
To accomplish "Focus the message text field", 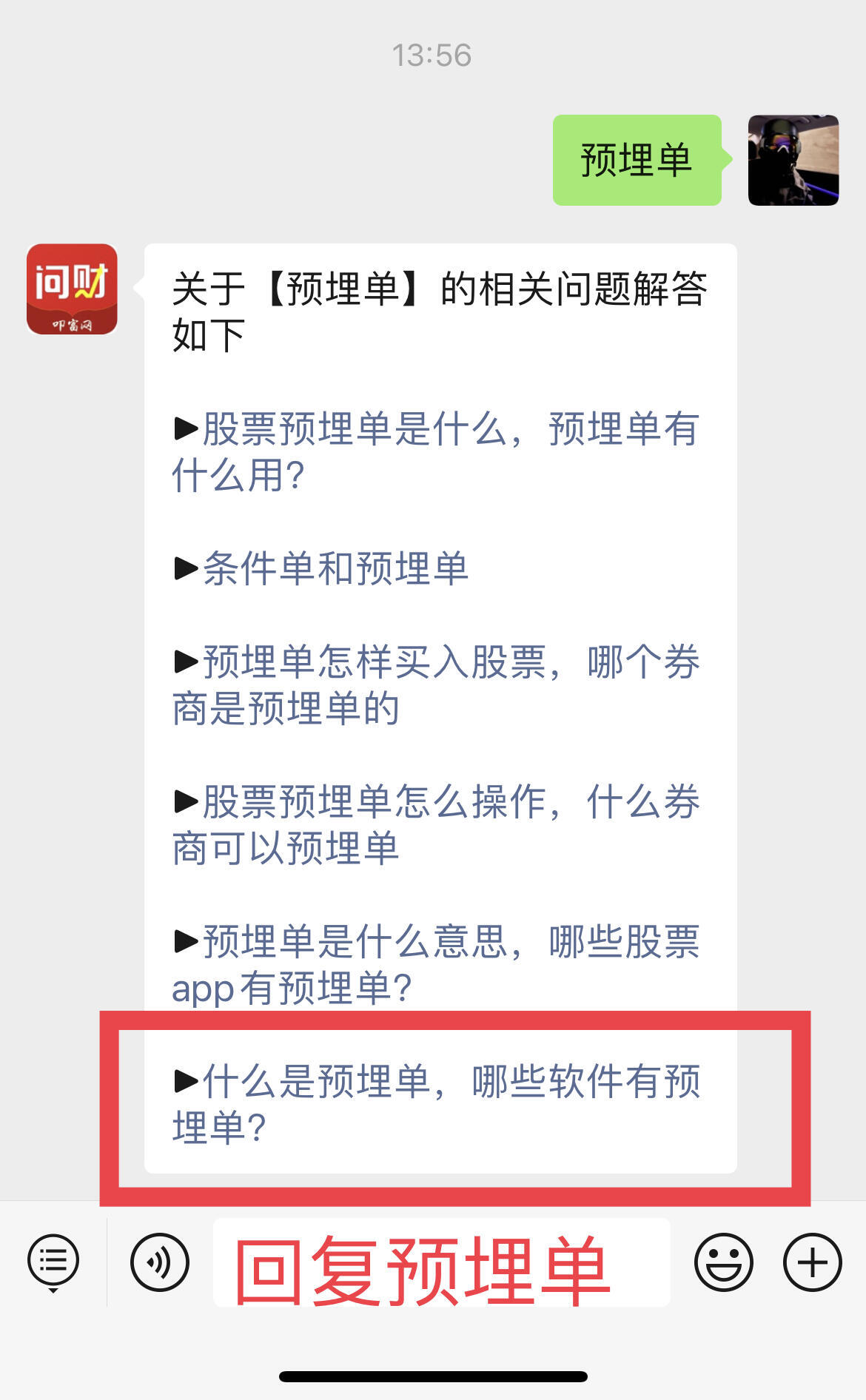I will (441, 1262).
